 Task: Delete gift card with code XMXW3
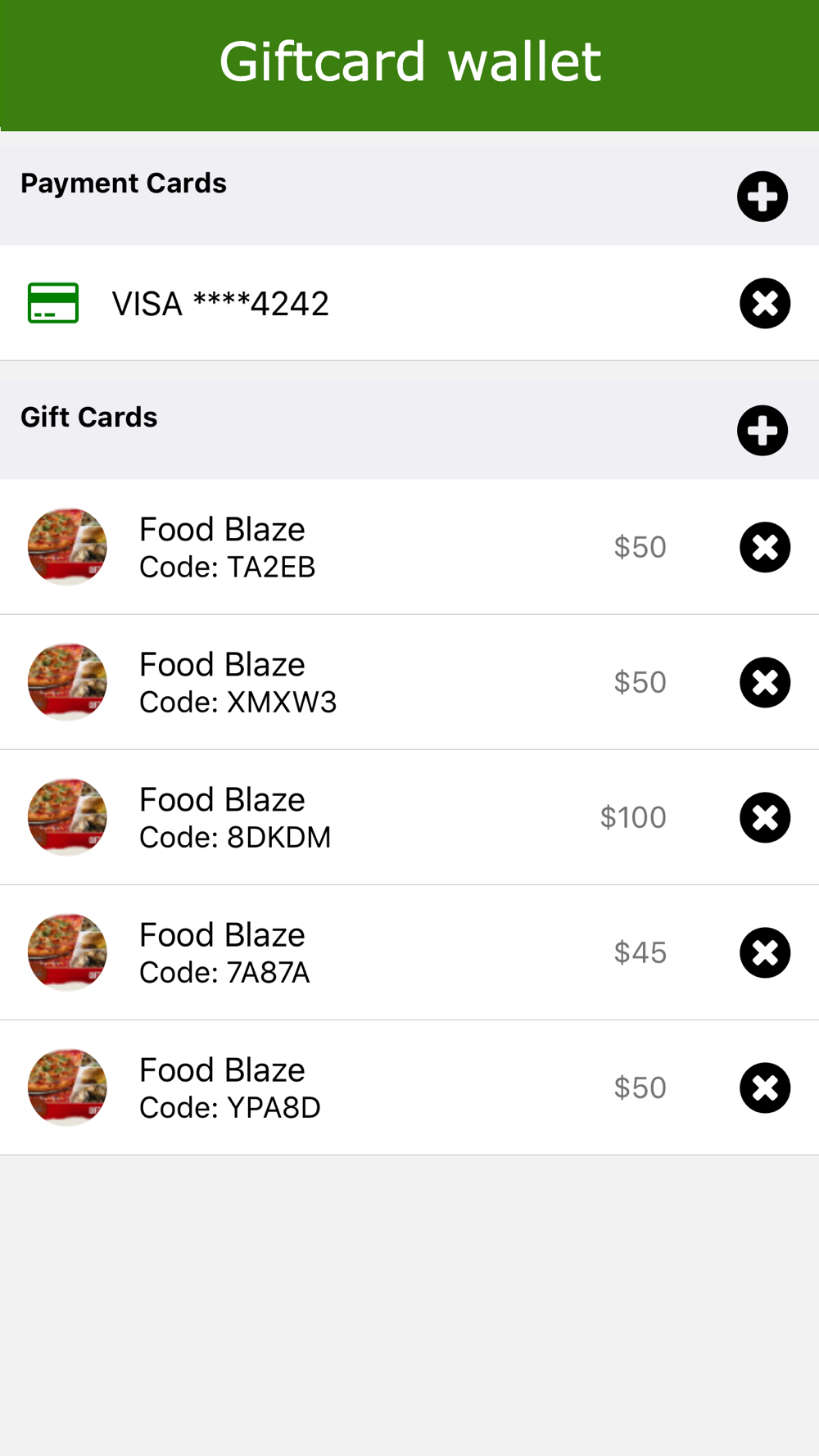(765, 682)
